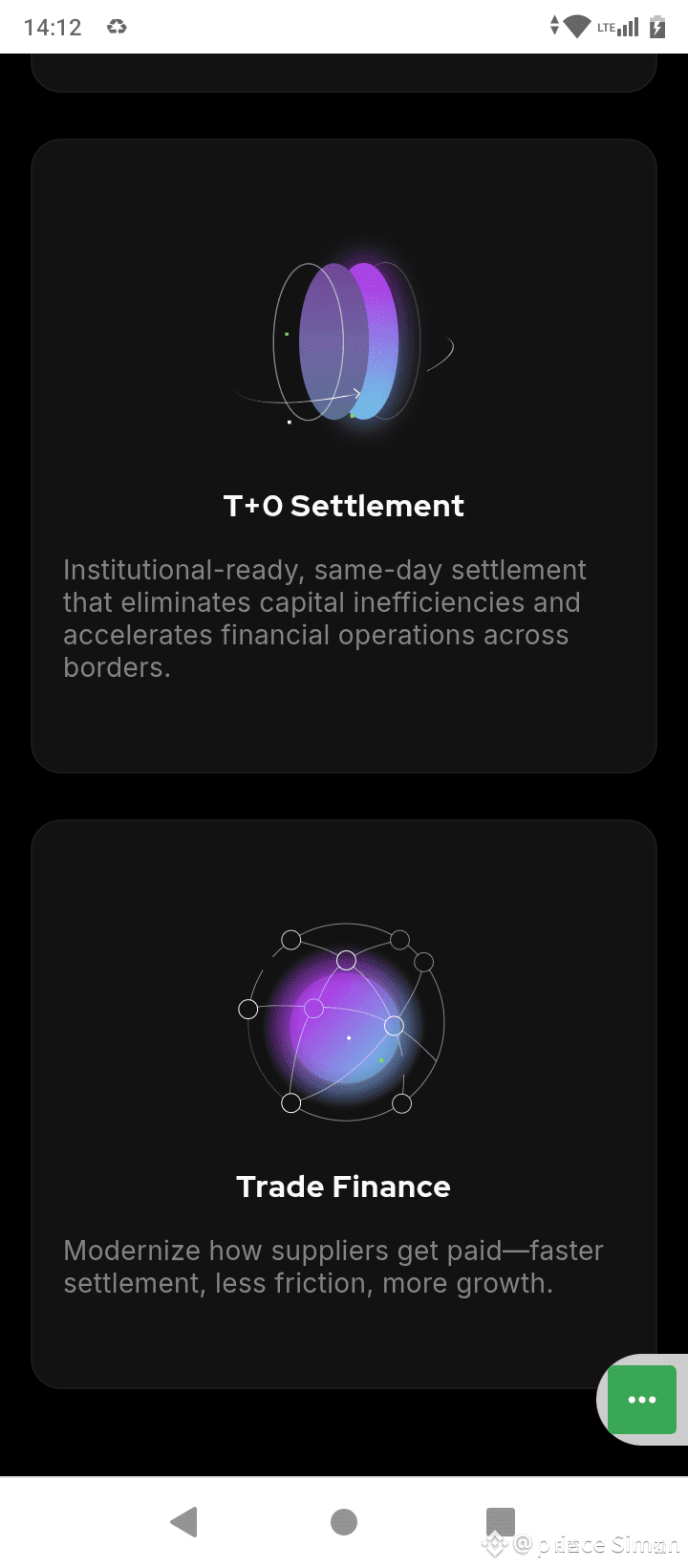The image size is (688, 1568).
Task: Open the Trade Finance card
Action: [x=344, y=1104]
